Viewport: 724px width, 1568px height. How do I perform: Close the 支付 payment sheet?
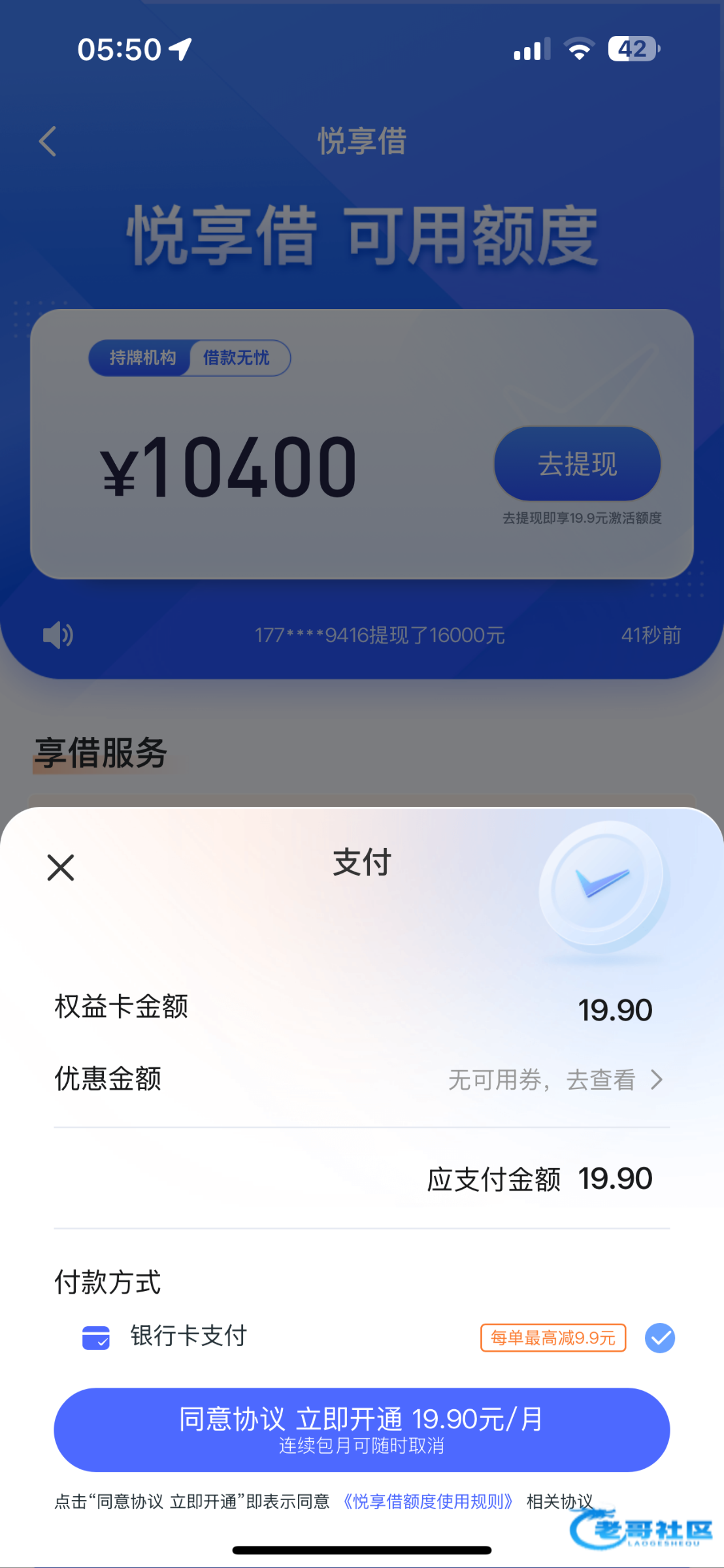coord(61,868)
